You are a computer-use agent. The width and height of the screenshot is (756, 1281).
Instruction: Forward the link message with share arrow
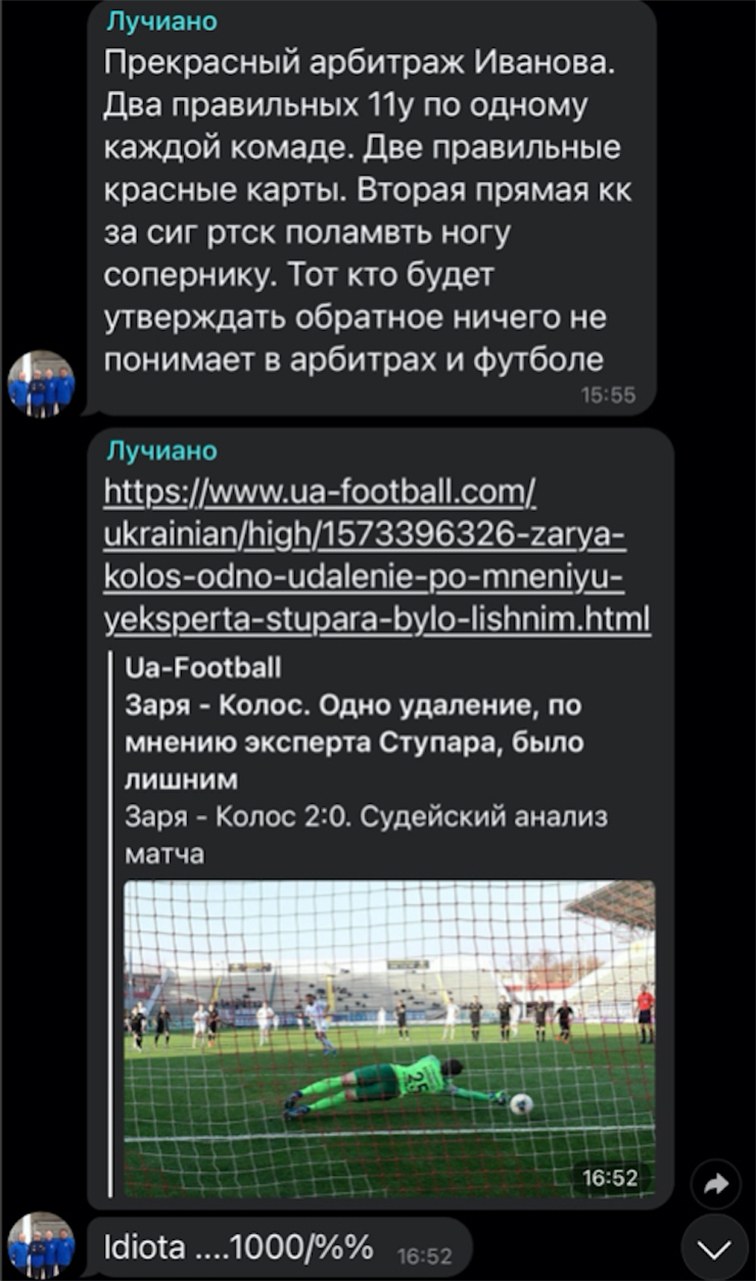point(715,1185)
